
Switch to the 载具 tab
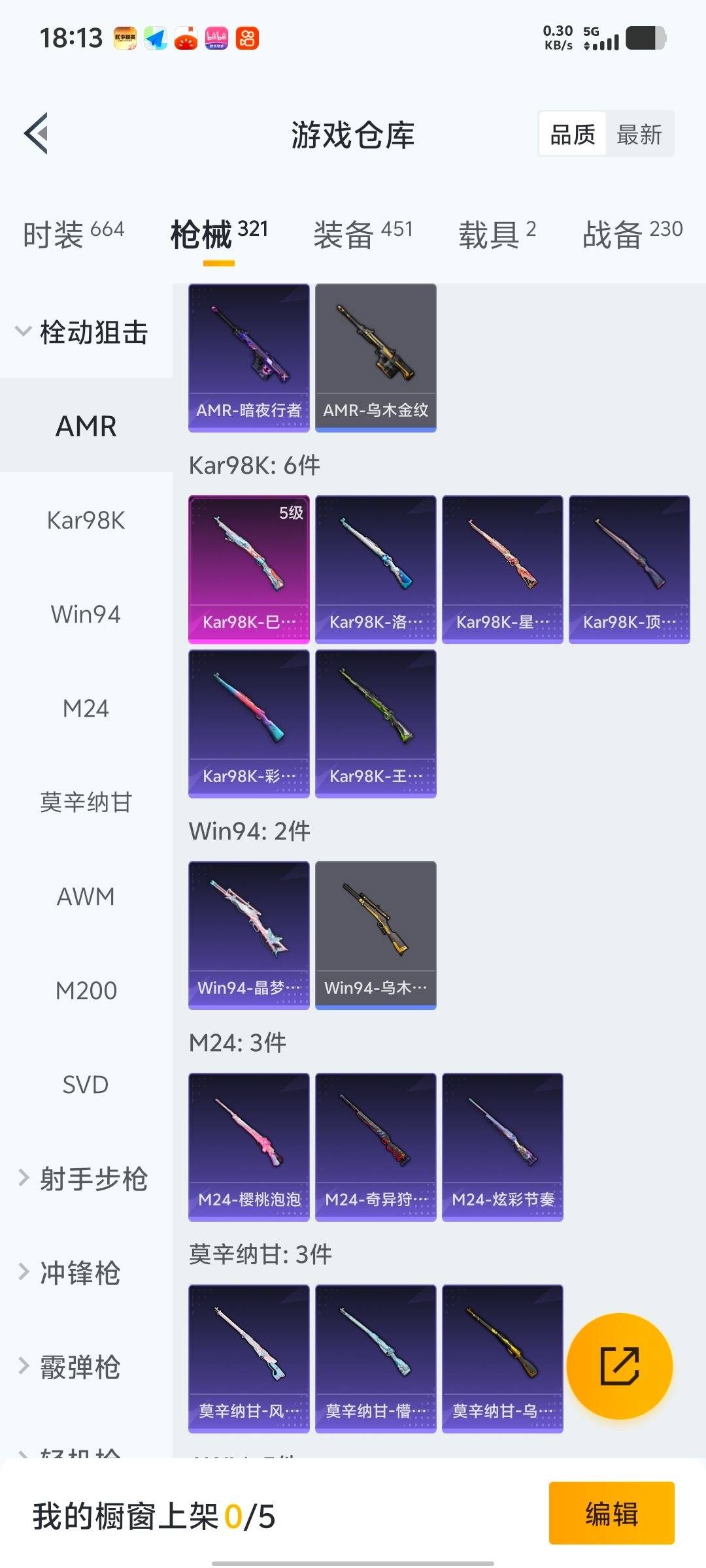pos(497,233)
